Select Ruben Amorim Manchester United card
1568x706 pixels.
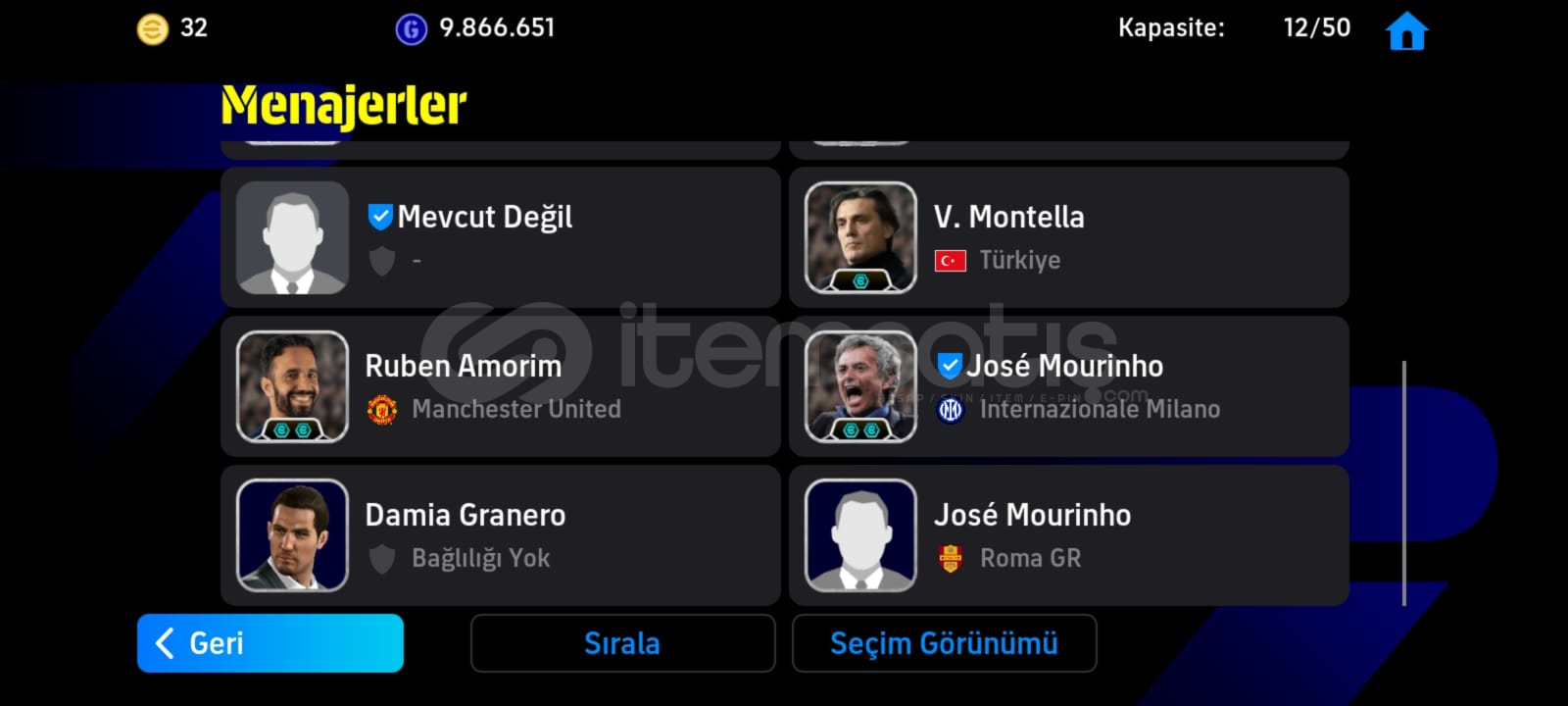[500, 386]
